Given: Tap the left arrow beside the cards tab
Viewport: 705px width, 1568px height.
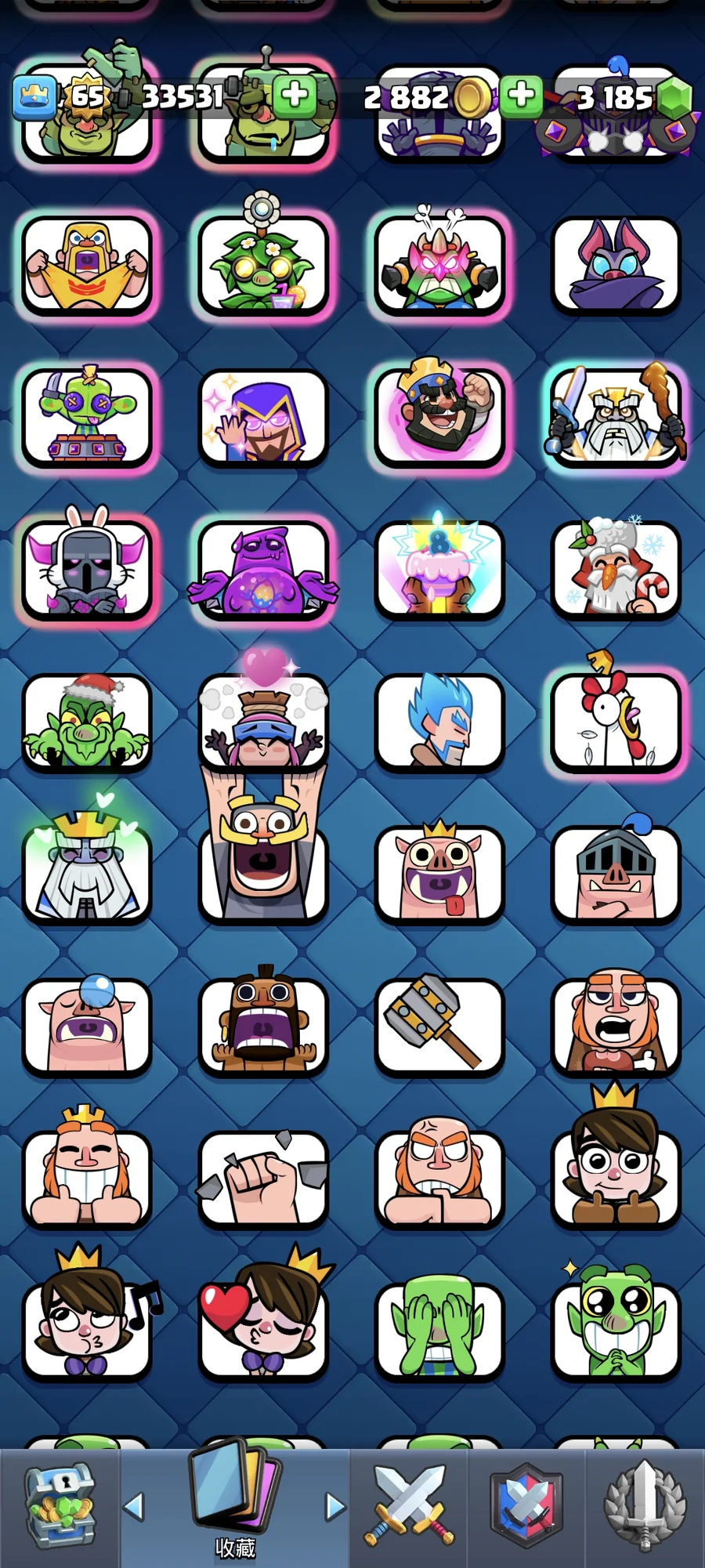Looking at the screenshot, I should [x=135, y=1506].
